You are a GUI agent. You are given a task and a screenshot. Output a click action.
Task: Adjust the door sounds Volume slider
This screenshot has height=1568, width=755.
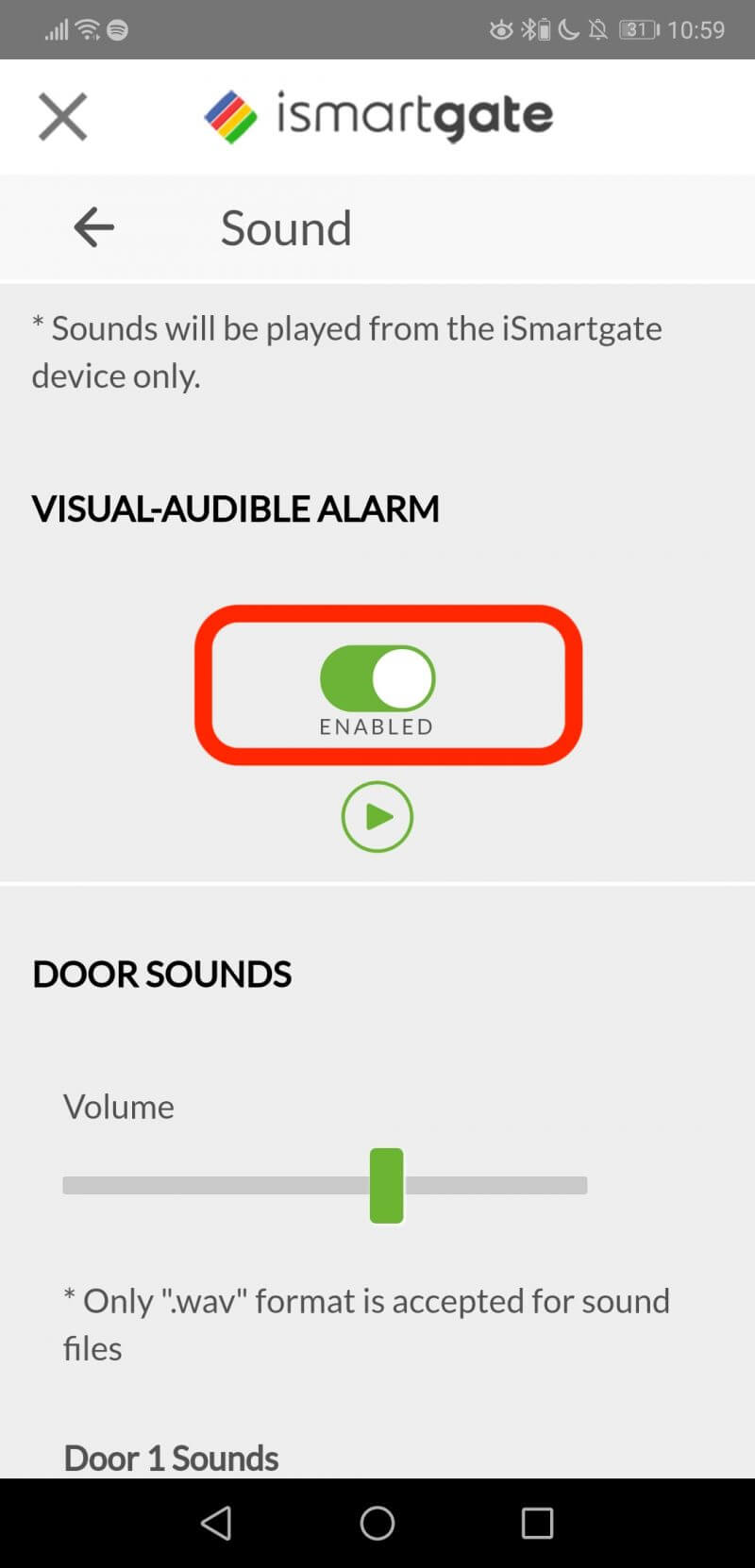[386, 1184]
